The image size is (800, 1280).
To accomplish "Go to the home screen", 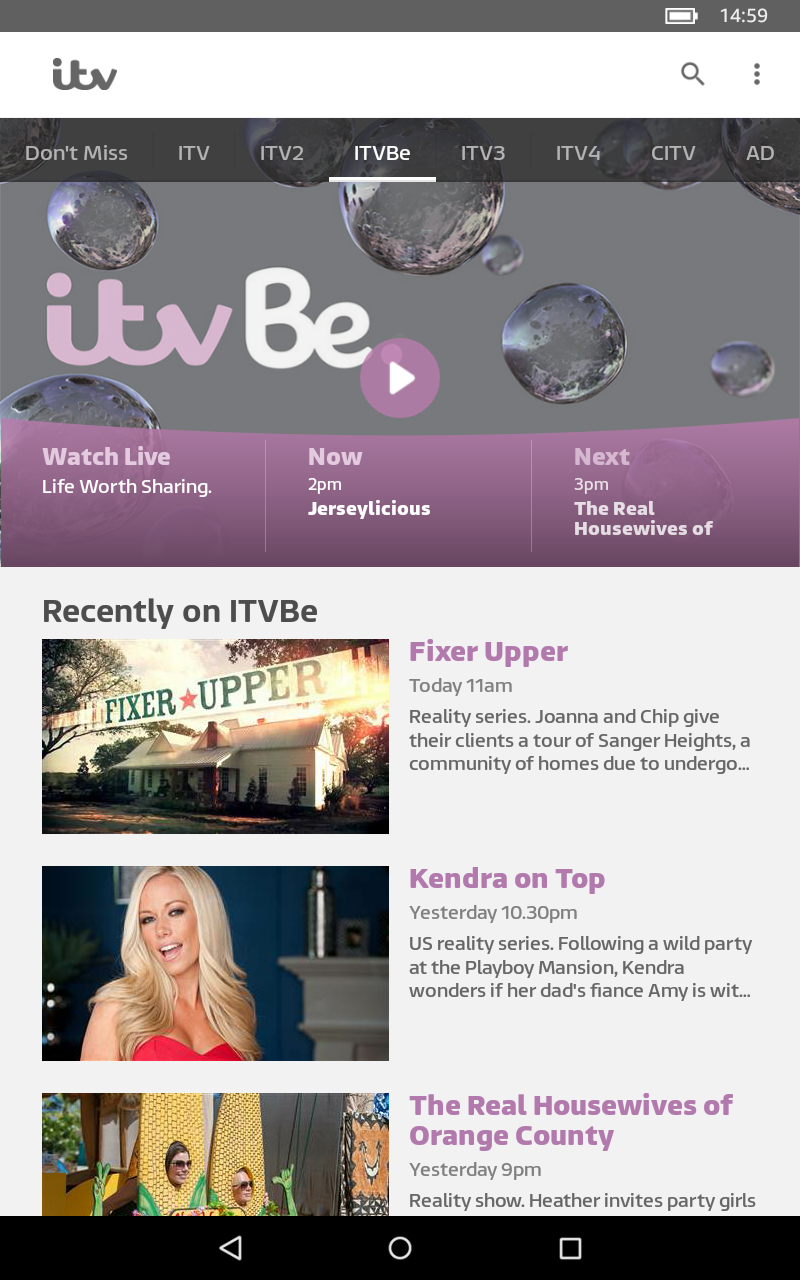I will [x=400, y=1248].
